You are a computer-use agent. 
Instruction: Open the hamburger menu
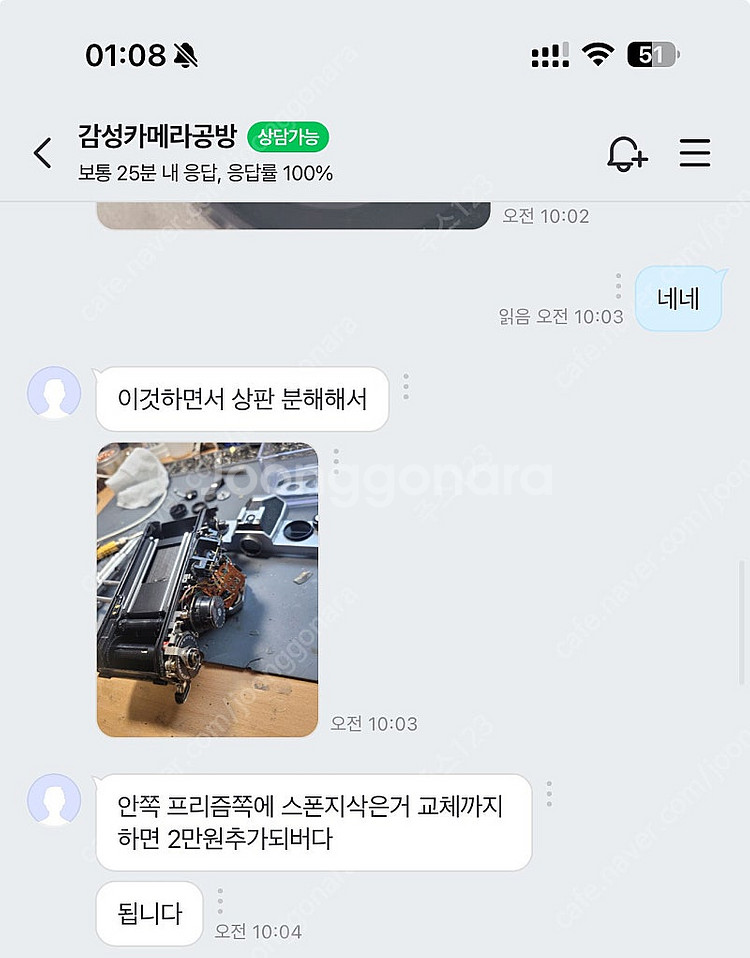point(694,153)
